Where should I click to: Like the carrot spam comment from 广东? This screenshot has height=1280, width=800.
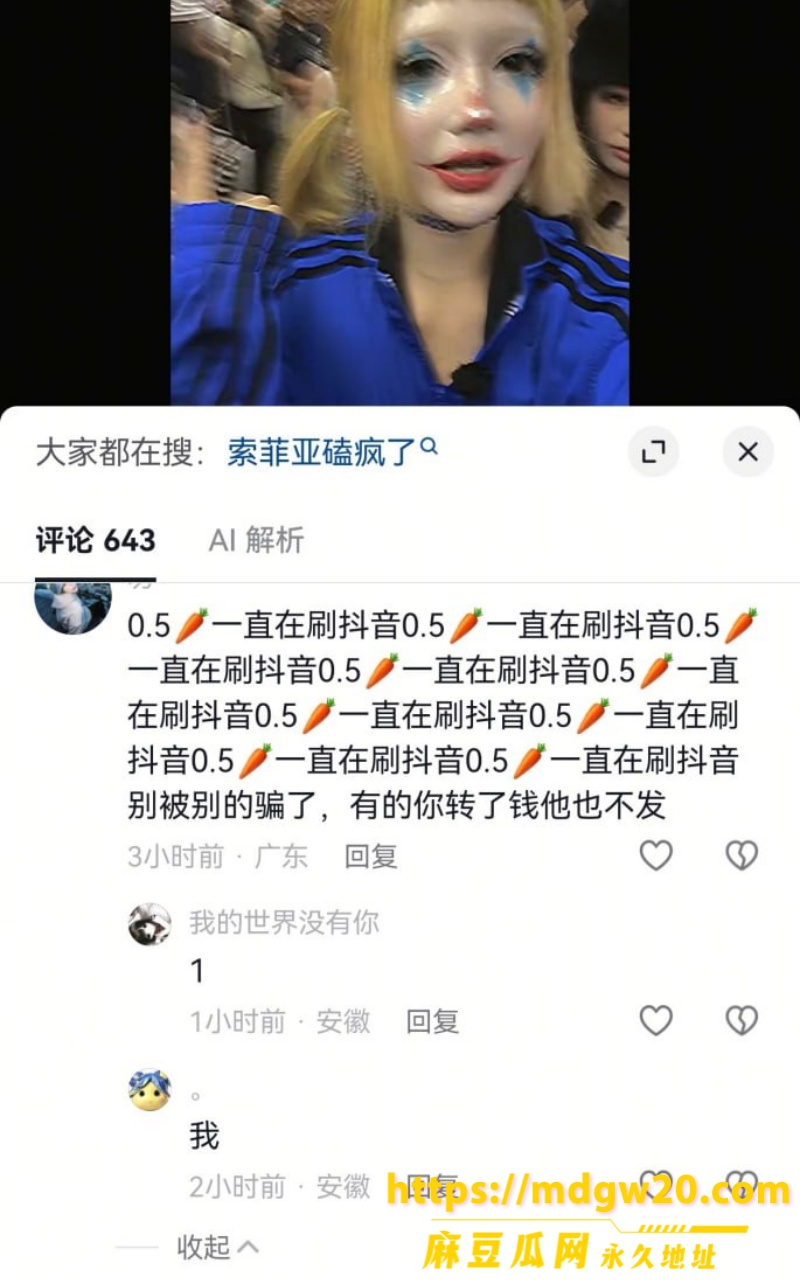[656, 855]
